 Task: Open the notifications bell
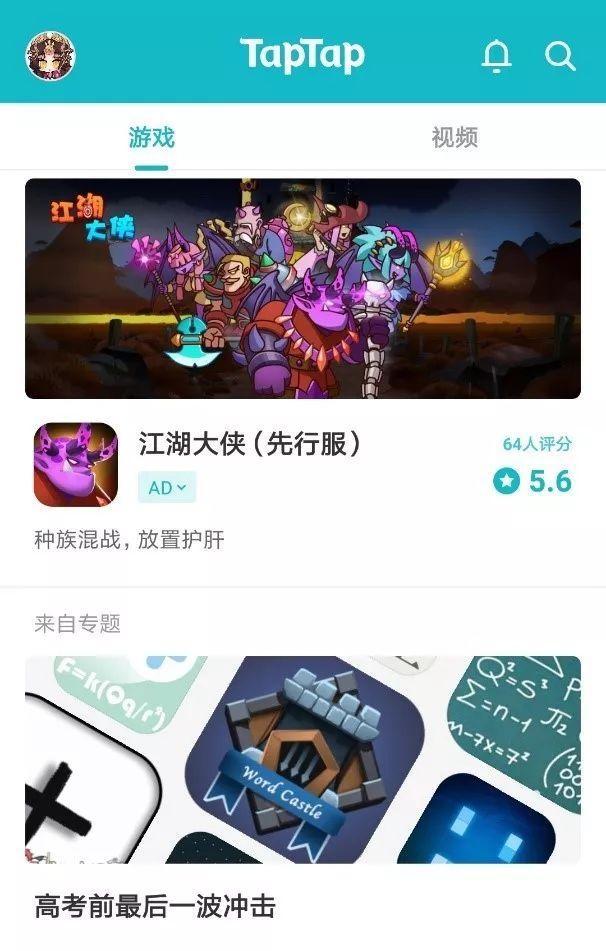point(496,56)
